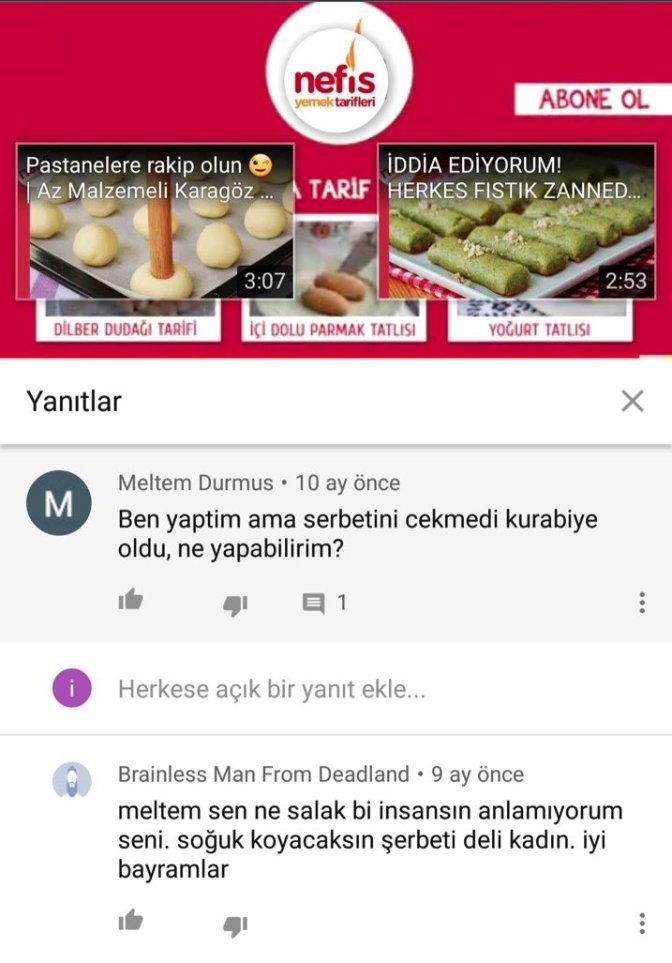This screenshot has height=963, width=672.
Task: Open overflow menu on Meltem Durmus's comment
Action: coord(641,602)
